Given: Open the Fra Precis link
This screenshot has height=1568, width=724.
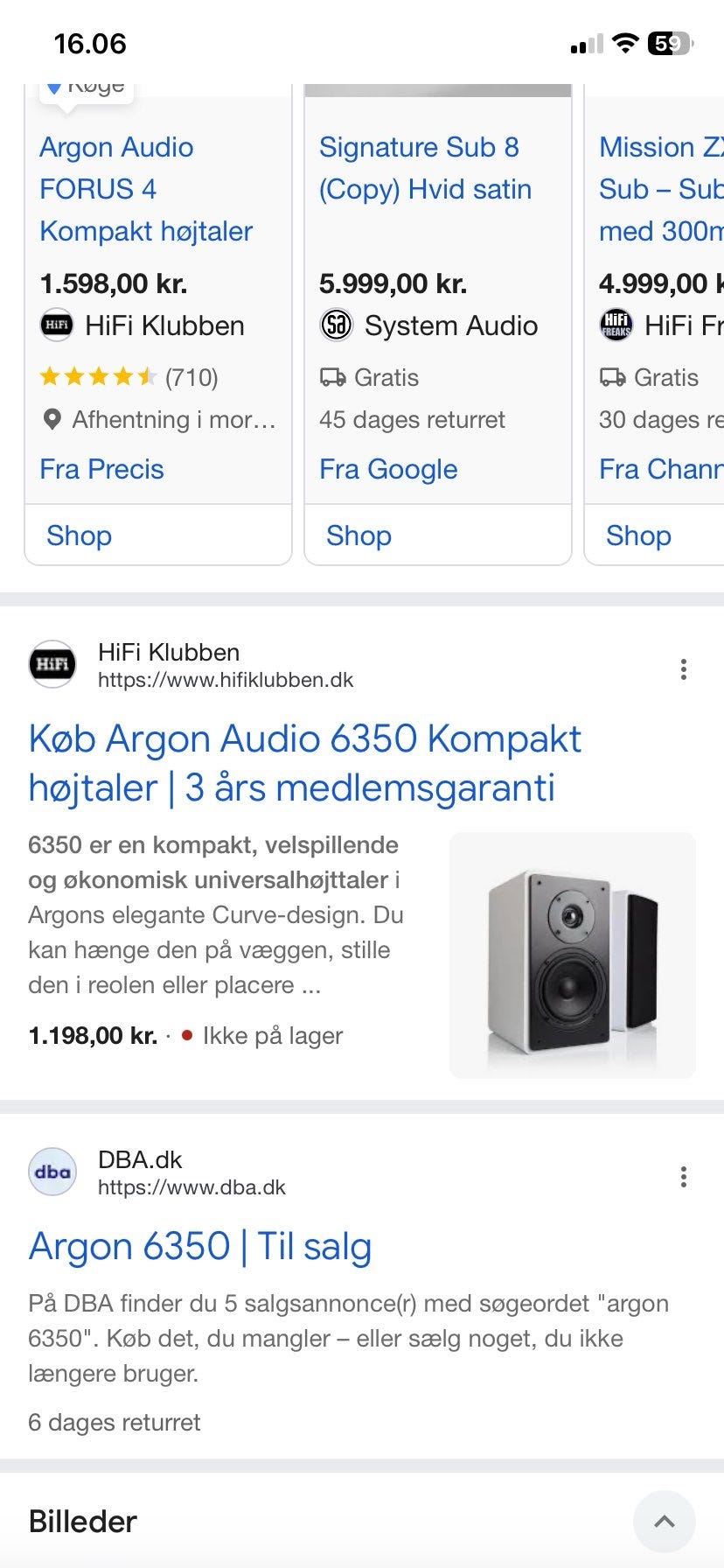Looking at the screenshot, I should [101, 469].
